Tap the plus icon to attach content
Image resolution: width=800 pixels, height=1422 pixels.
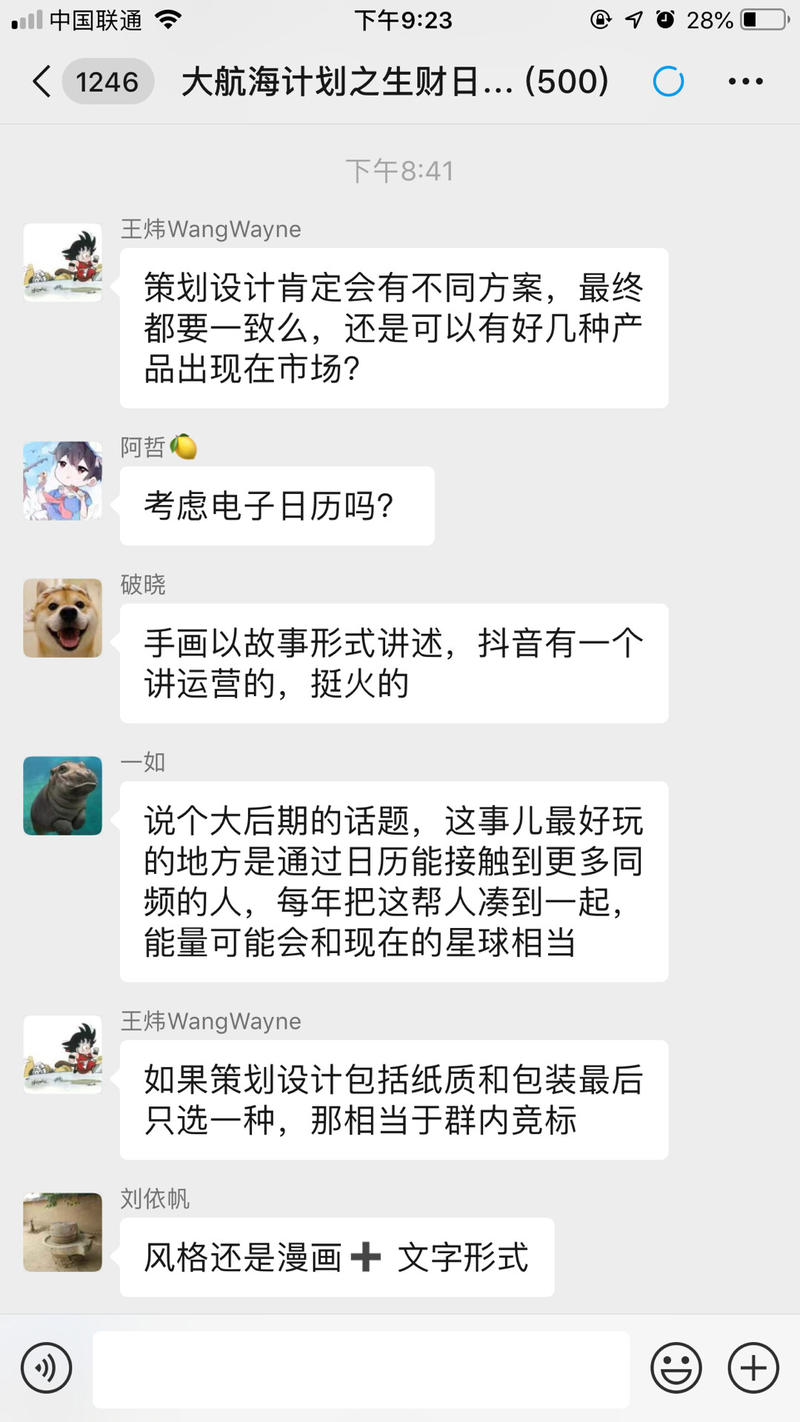tap(753, 1368)
